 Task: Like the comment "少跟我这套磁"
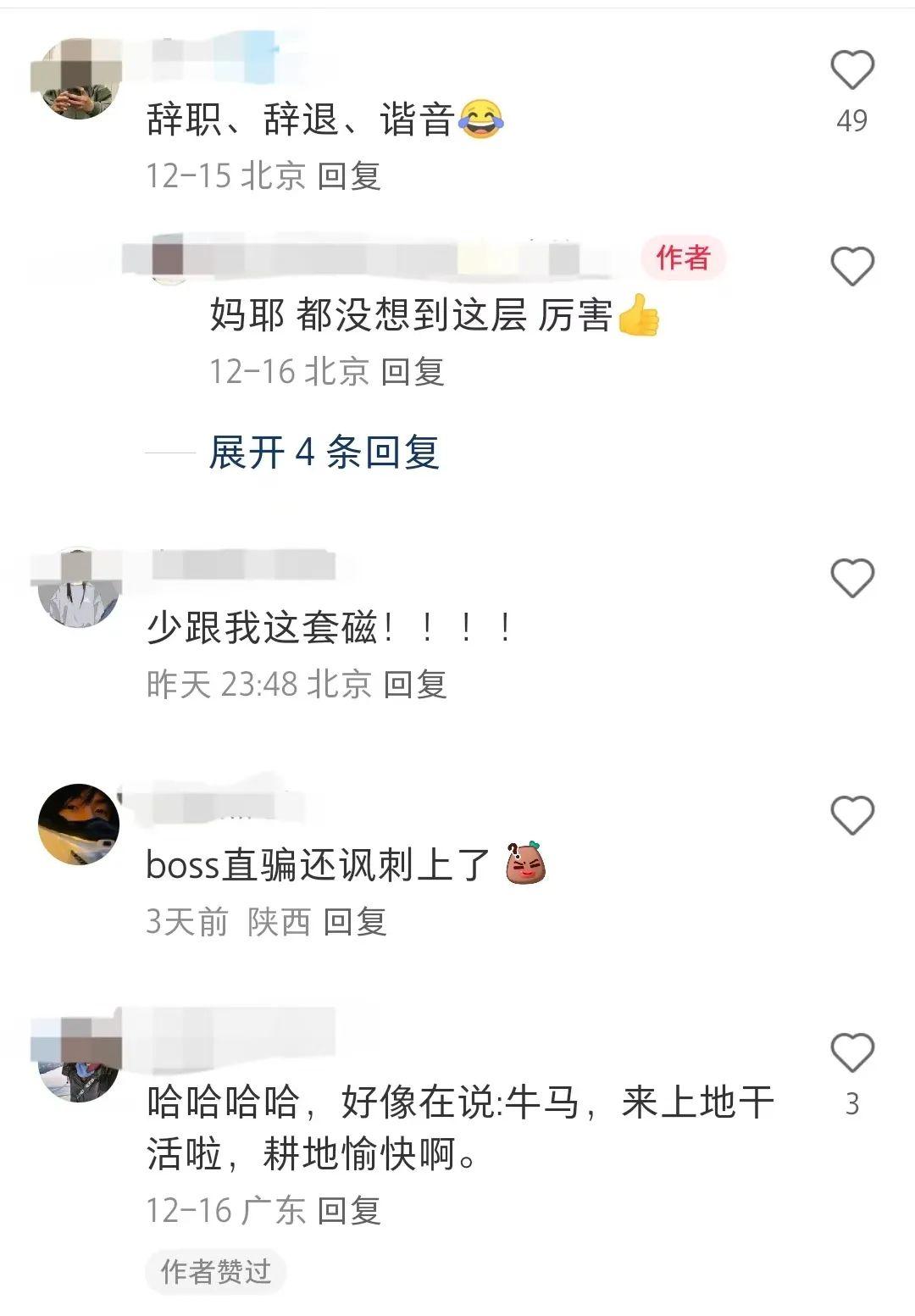pyautogui.click(x=851, y=578)
